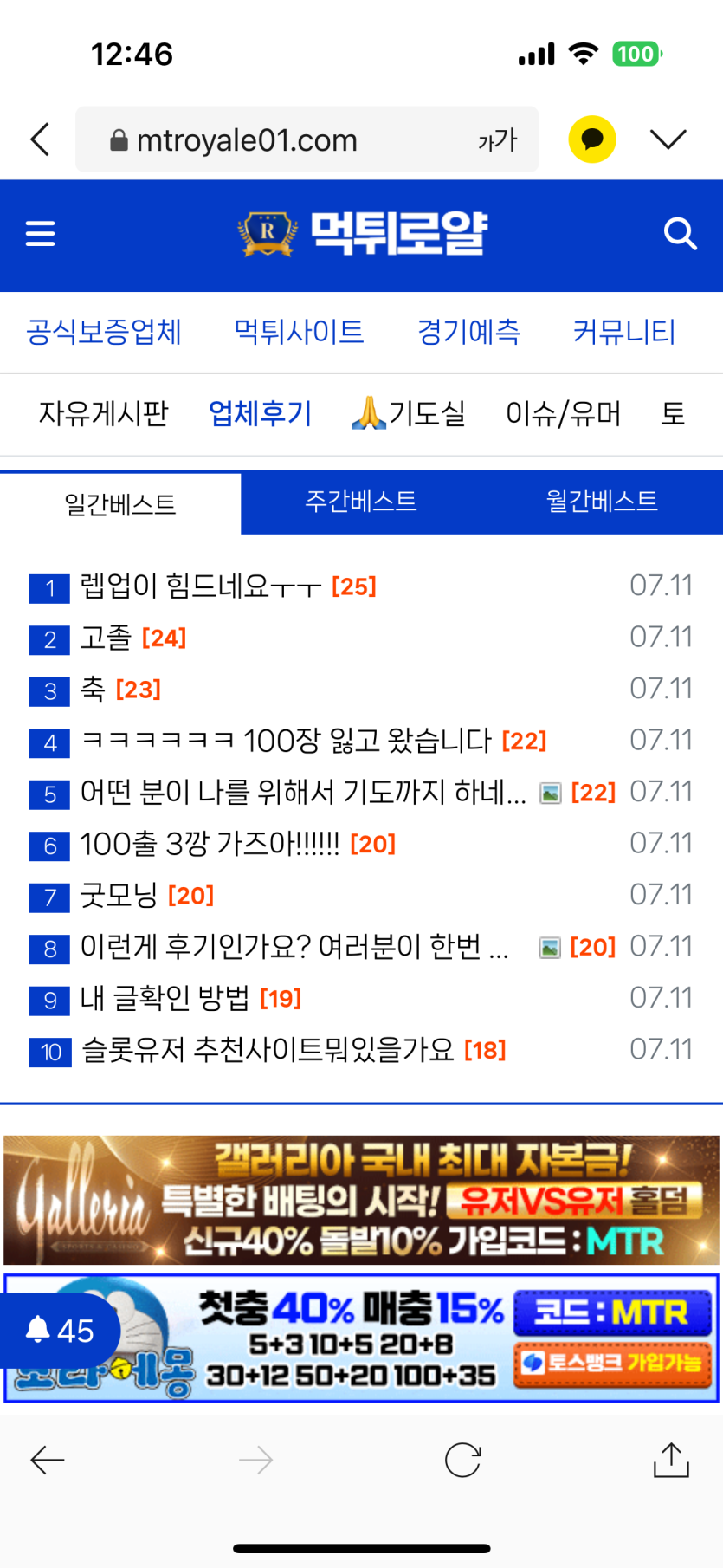Go to 공식보증업체 section
The image size is (723, 1568).
point(104,332)
